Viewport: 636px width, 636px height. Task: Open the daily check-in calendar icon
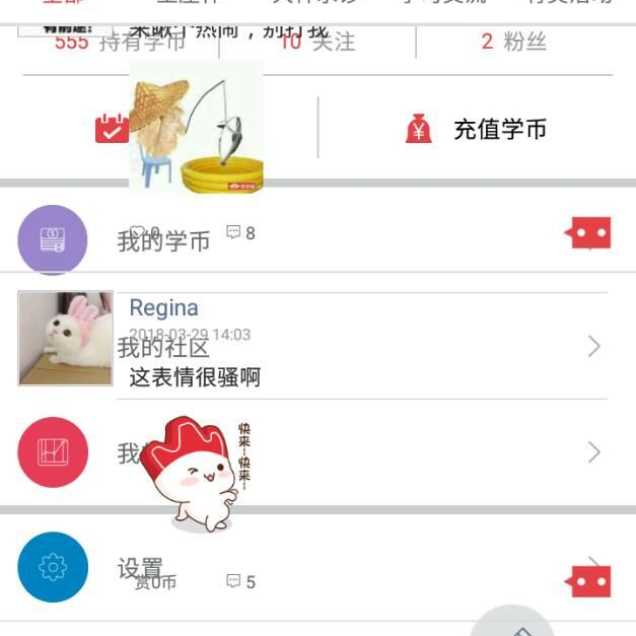pyautogui.click(x=111, y=128)
